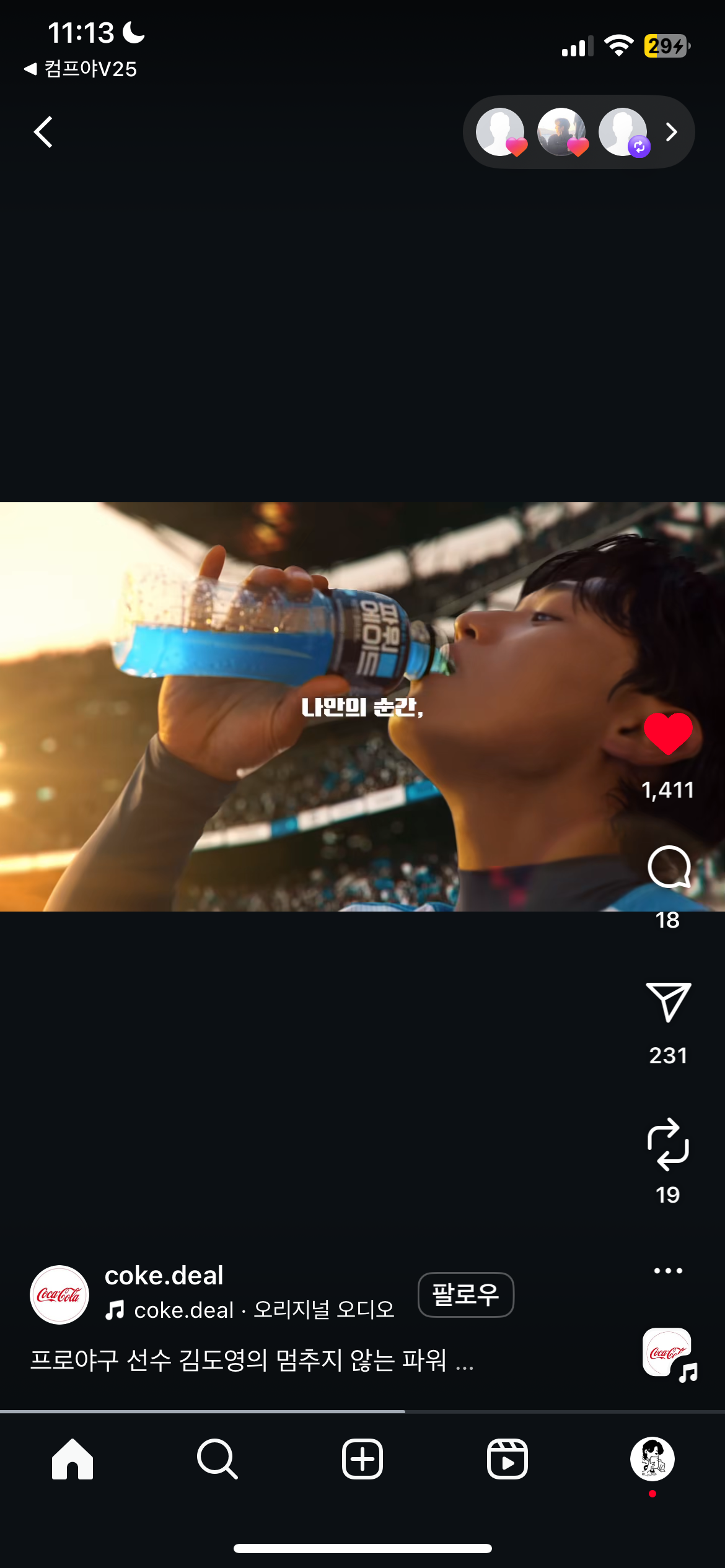
Task: Open the audio thumbnail with music note
Action: (668, 1353)
